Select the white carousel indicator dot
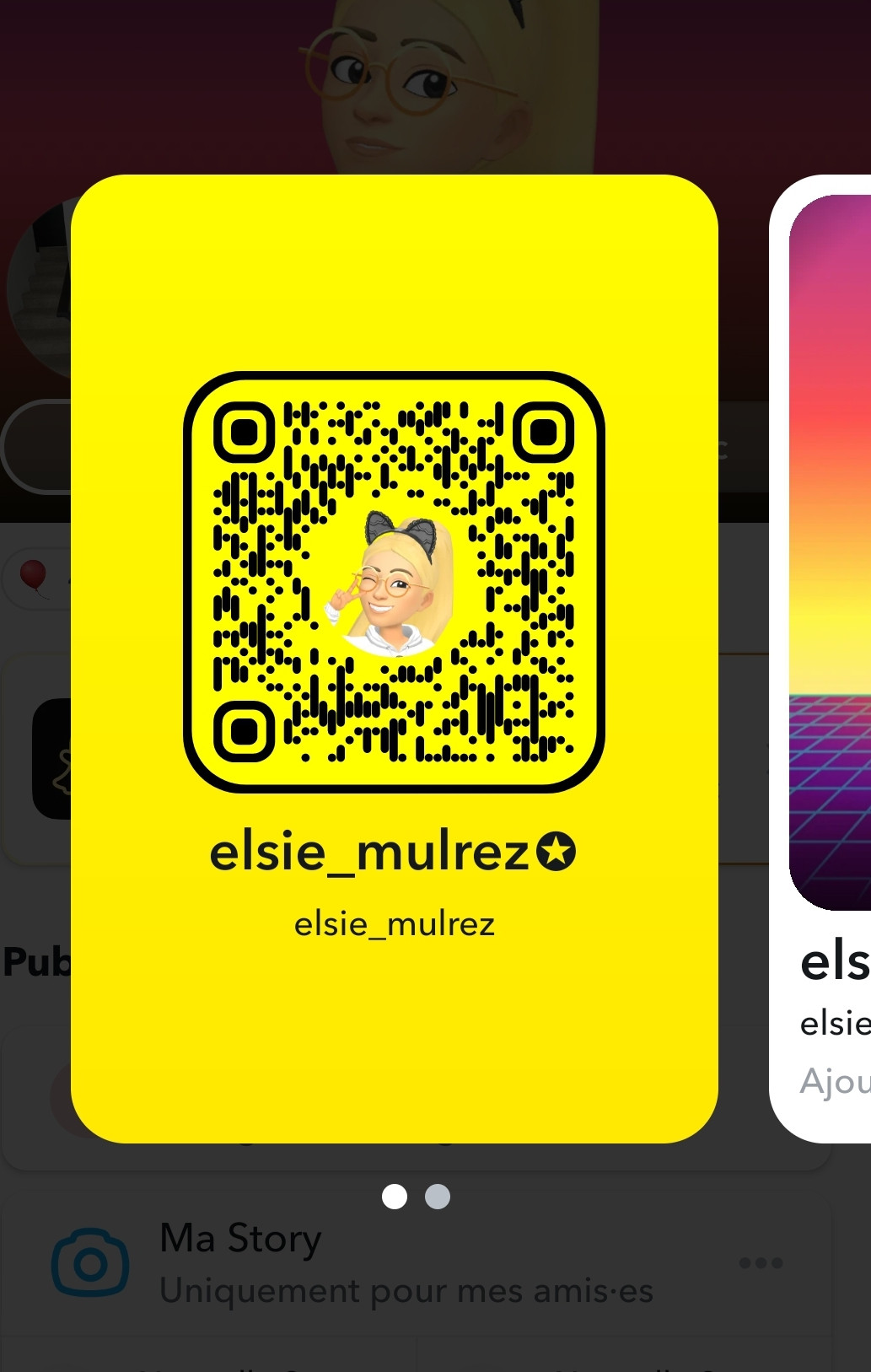This screenshot has height=1372, width=871. (x=394, y=1197)
